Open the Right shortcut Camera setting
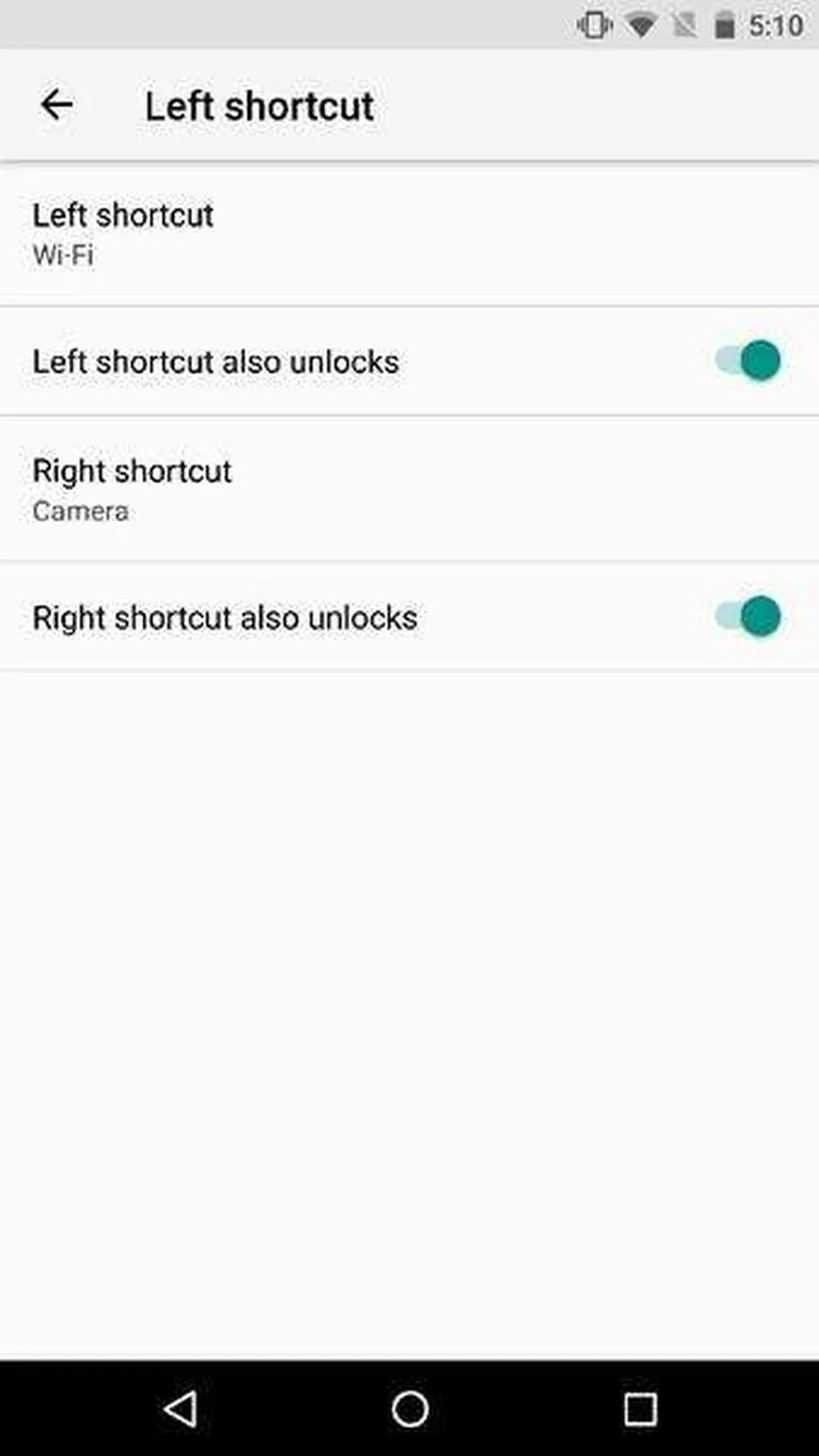This screenshot has height=1456, width=819. [x=132, y=489]
